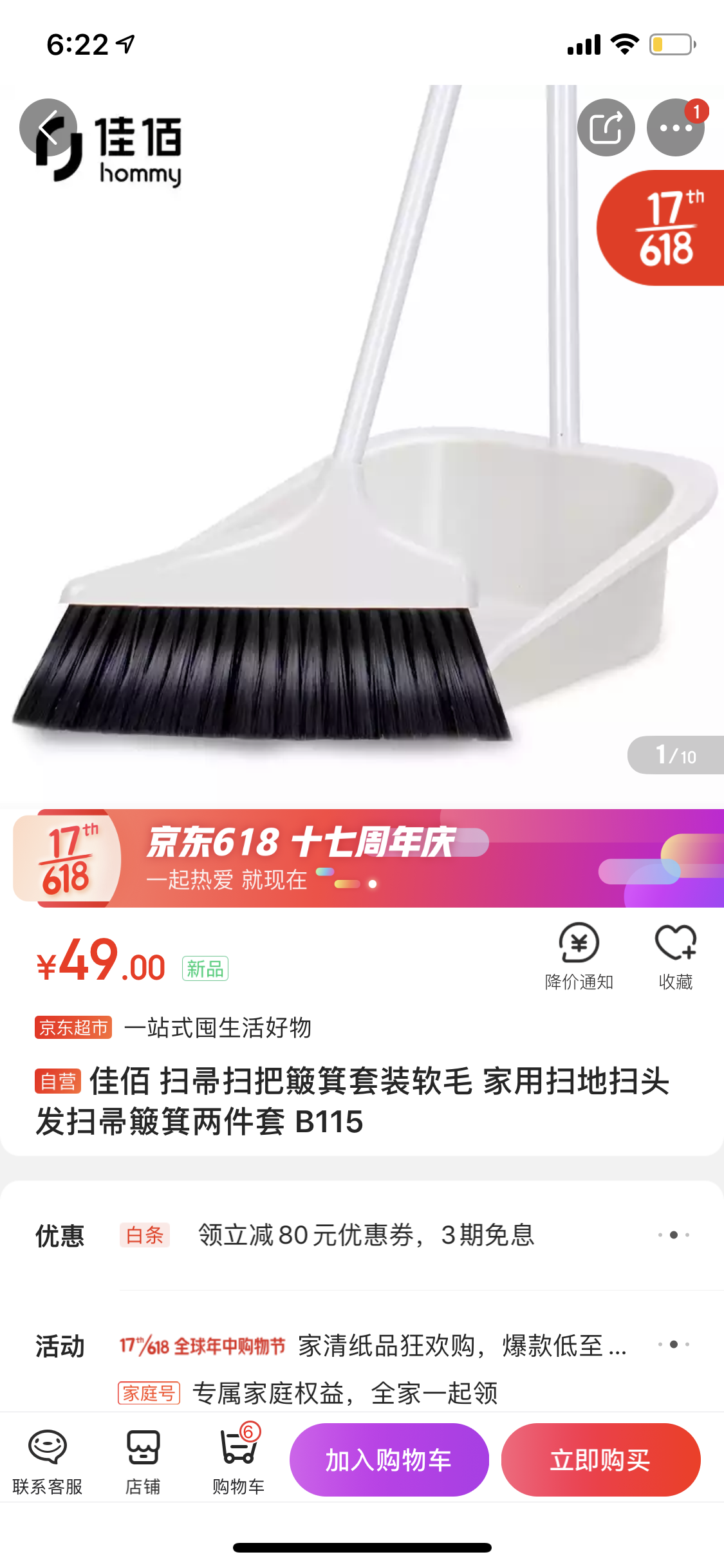
Task: Open the 京东超市 supermarket link
Action: 73,1027
